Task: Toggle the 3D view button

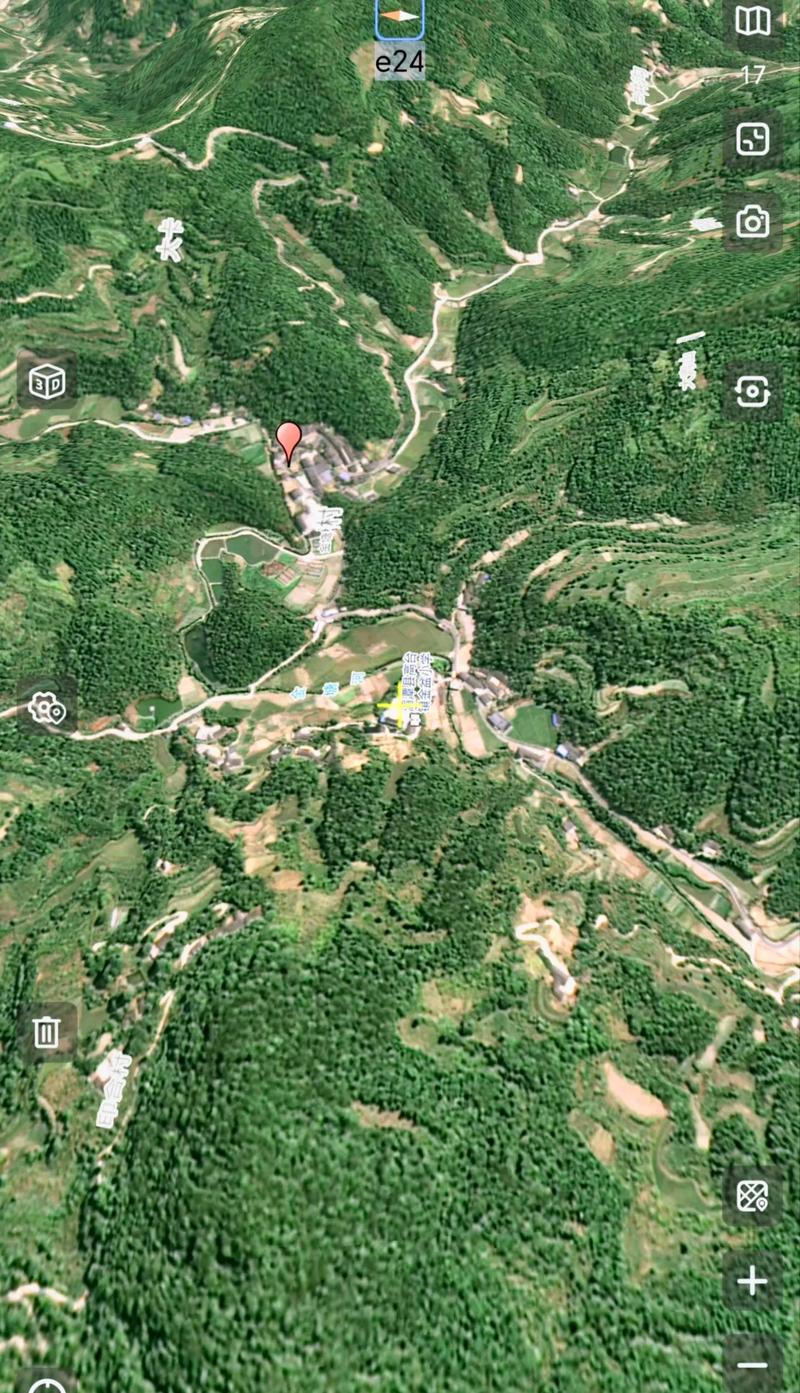Action: [x=47, y=380]
